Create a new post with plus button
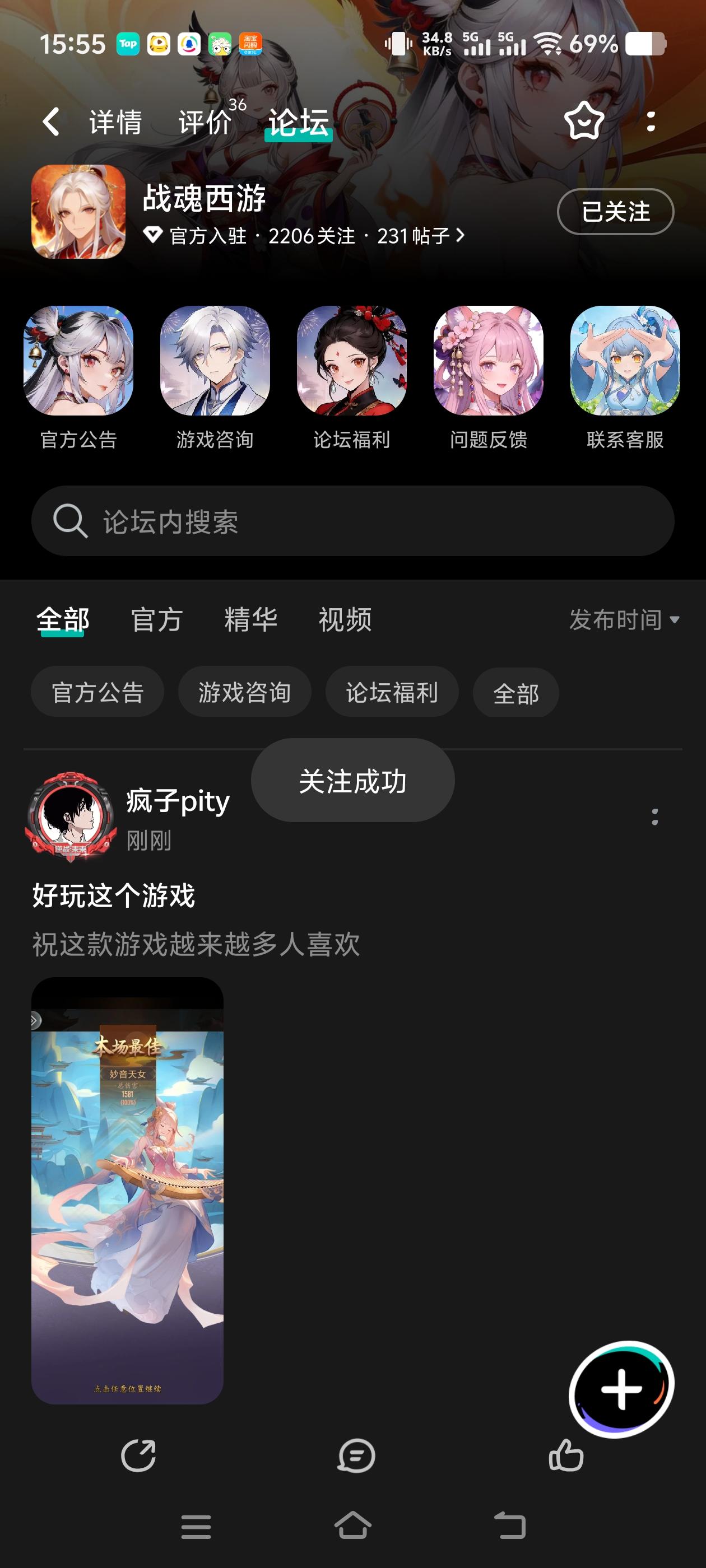 click(x=621, y=1388)
